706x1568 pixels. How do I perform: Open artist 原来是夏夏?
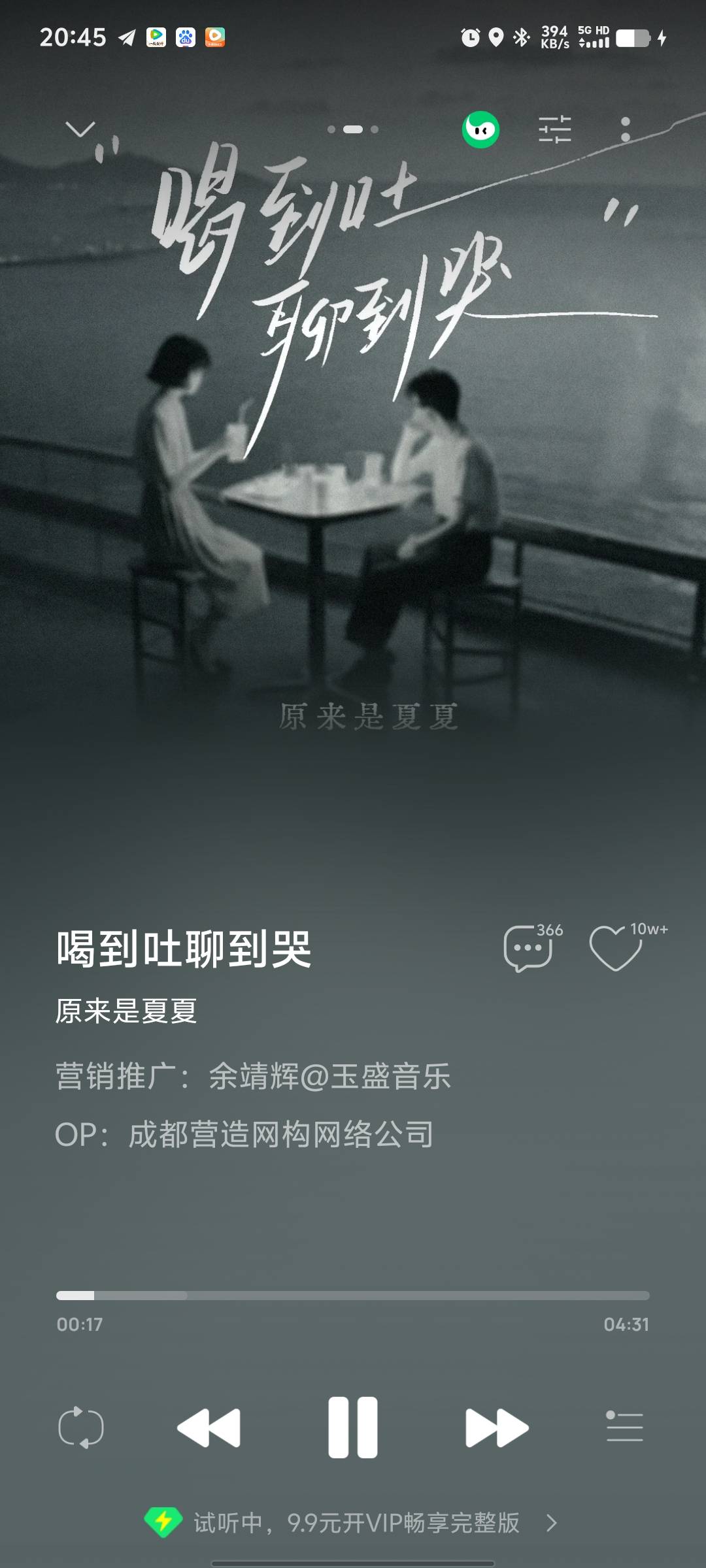[126, 1011]
